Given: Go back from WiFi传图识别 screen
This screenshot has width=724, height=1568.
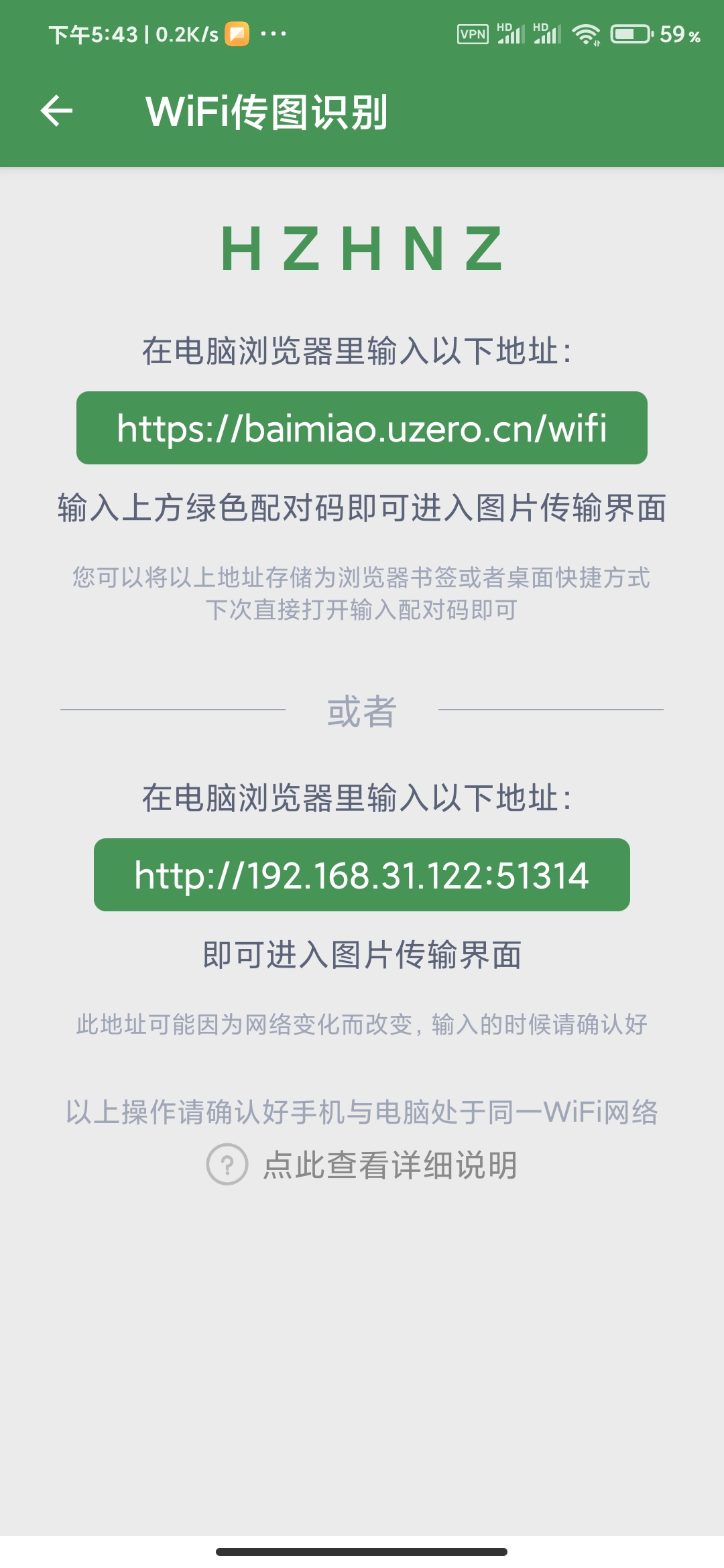Looking at the screenshot, I should [56, 111].
